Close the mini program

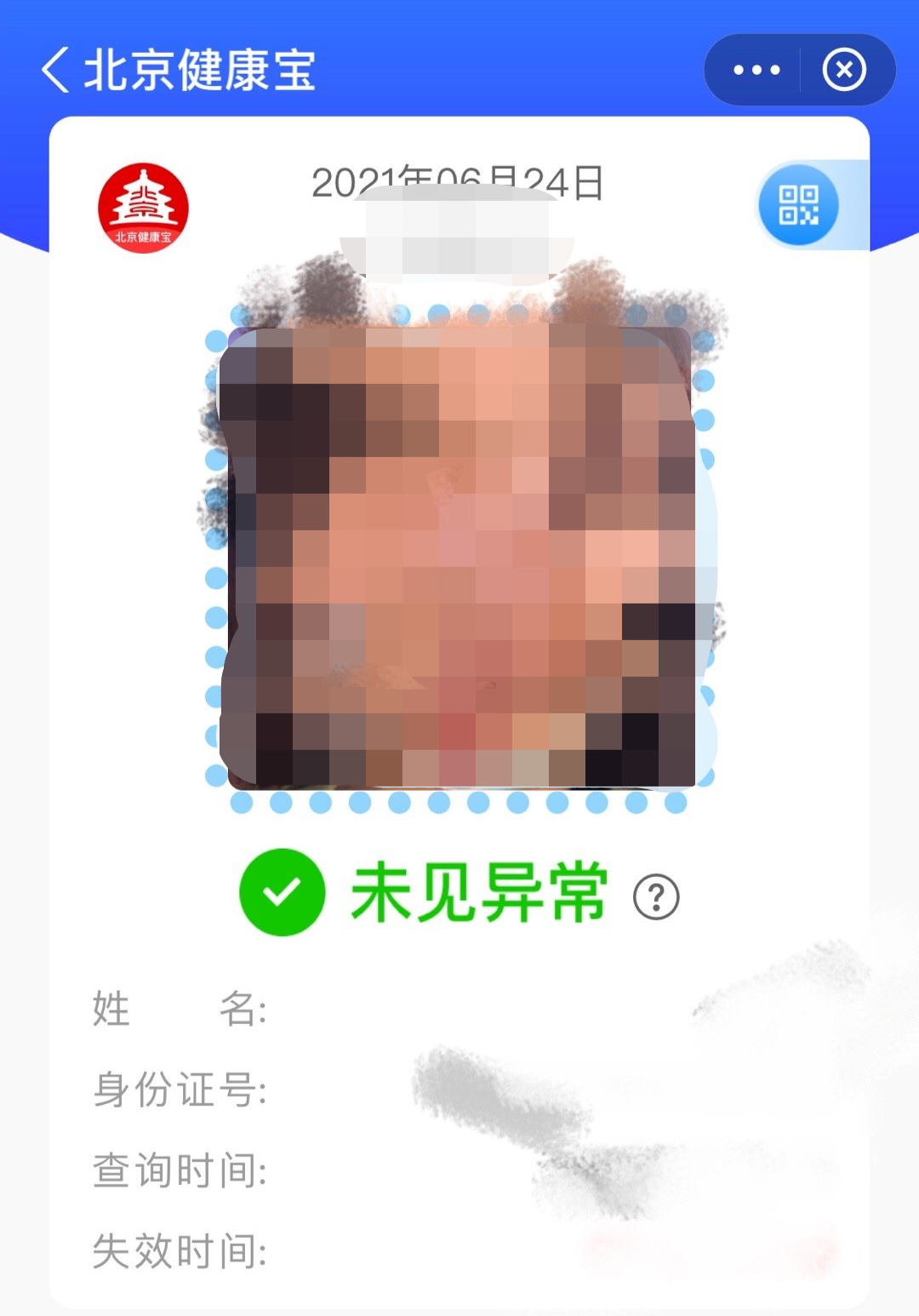(x=844, y=70)
